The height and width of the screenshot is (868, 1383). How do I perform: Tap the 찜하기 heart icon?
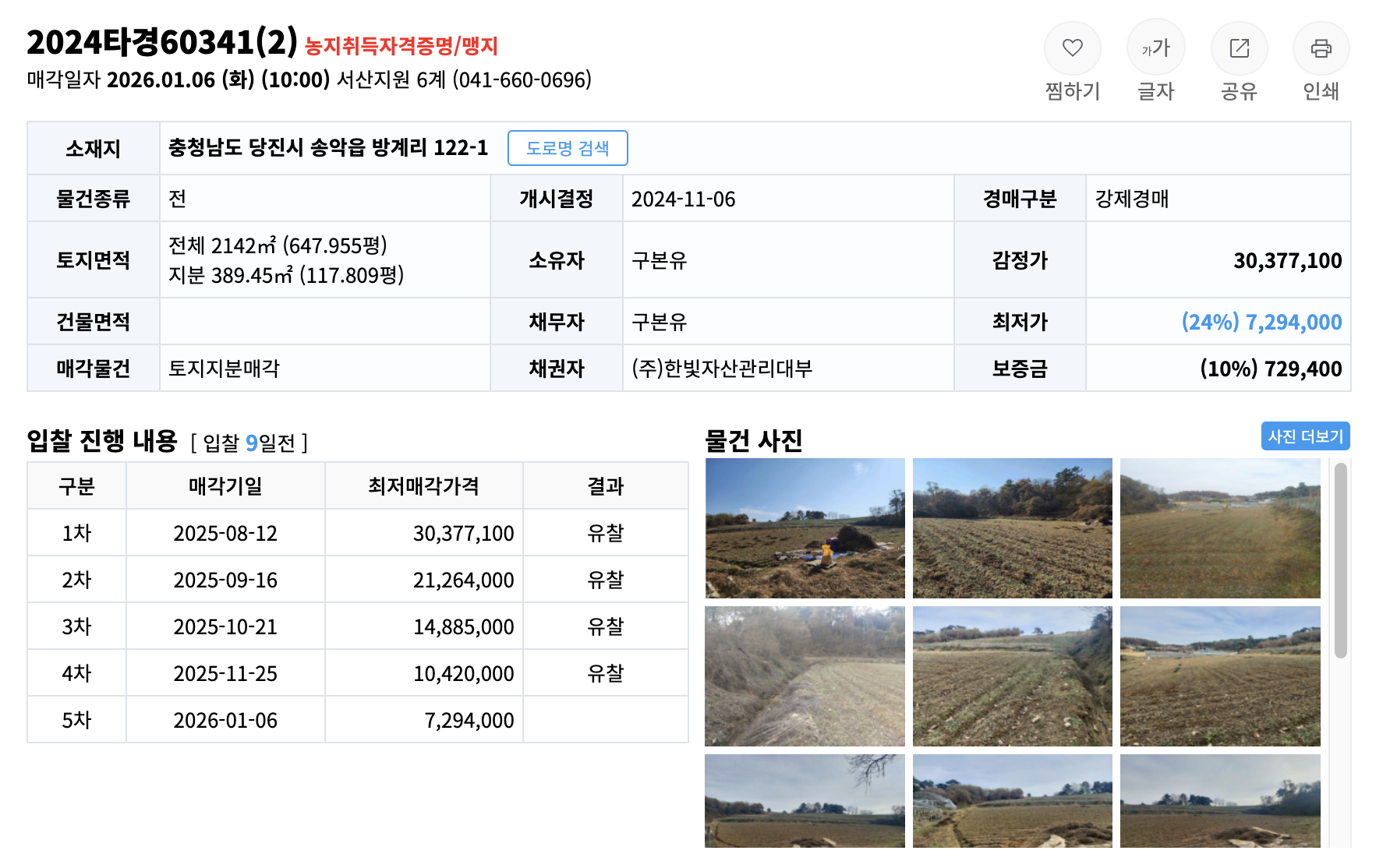coord(1072,48)
